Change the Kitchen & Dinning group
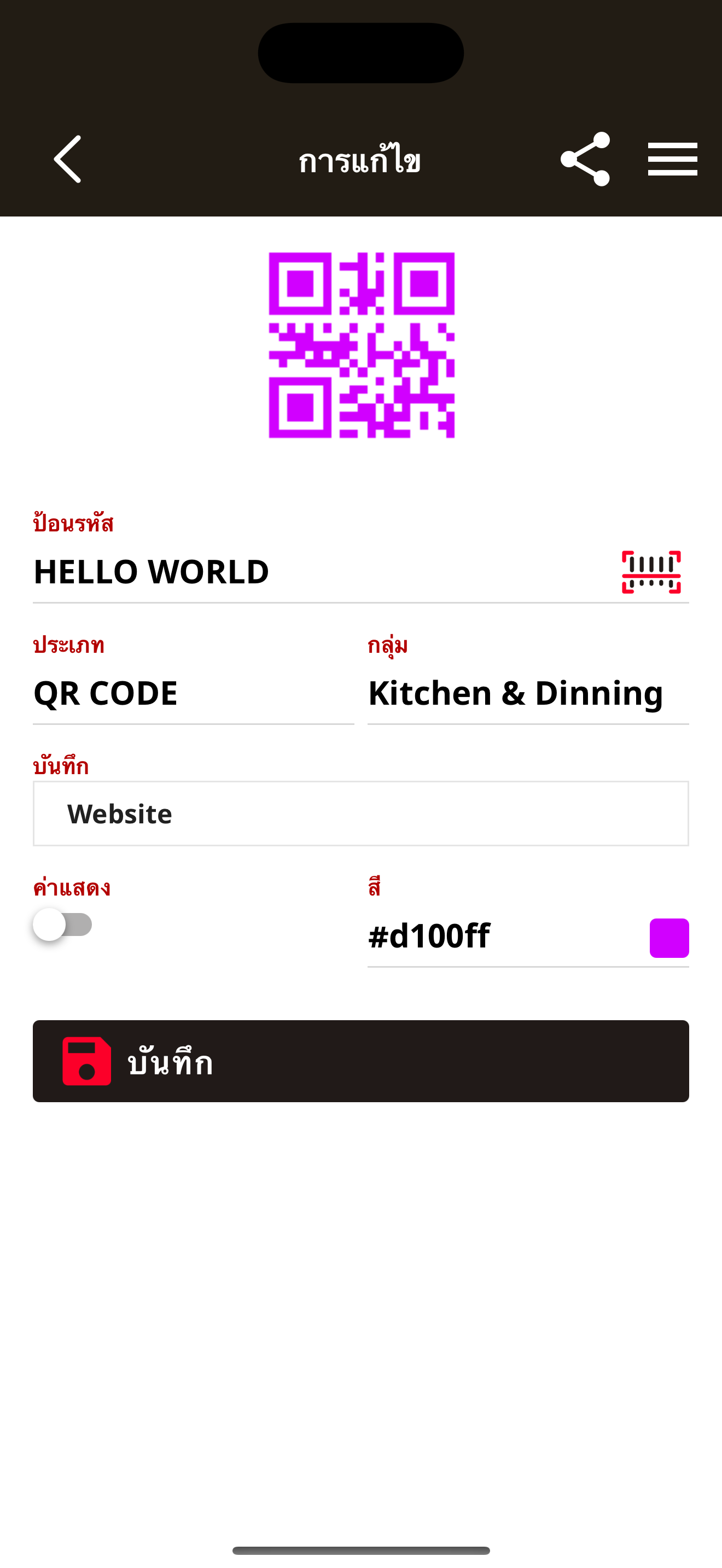722x1568 pixels. coord(527,694)
